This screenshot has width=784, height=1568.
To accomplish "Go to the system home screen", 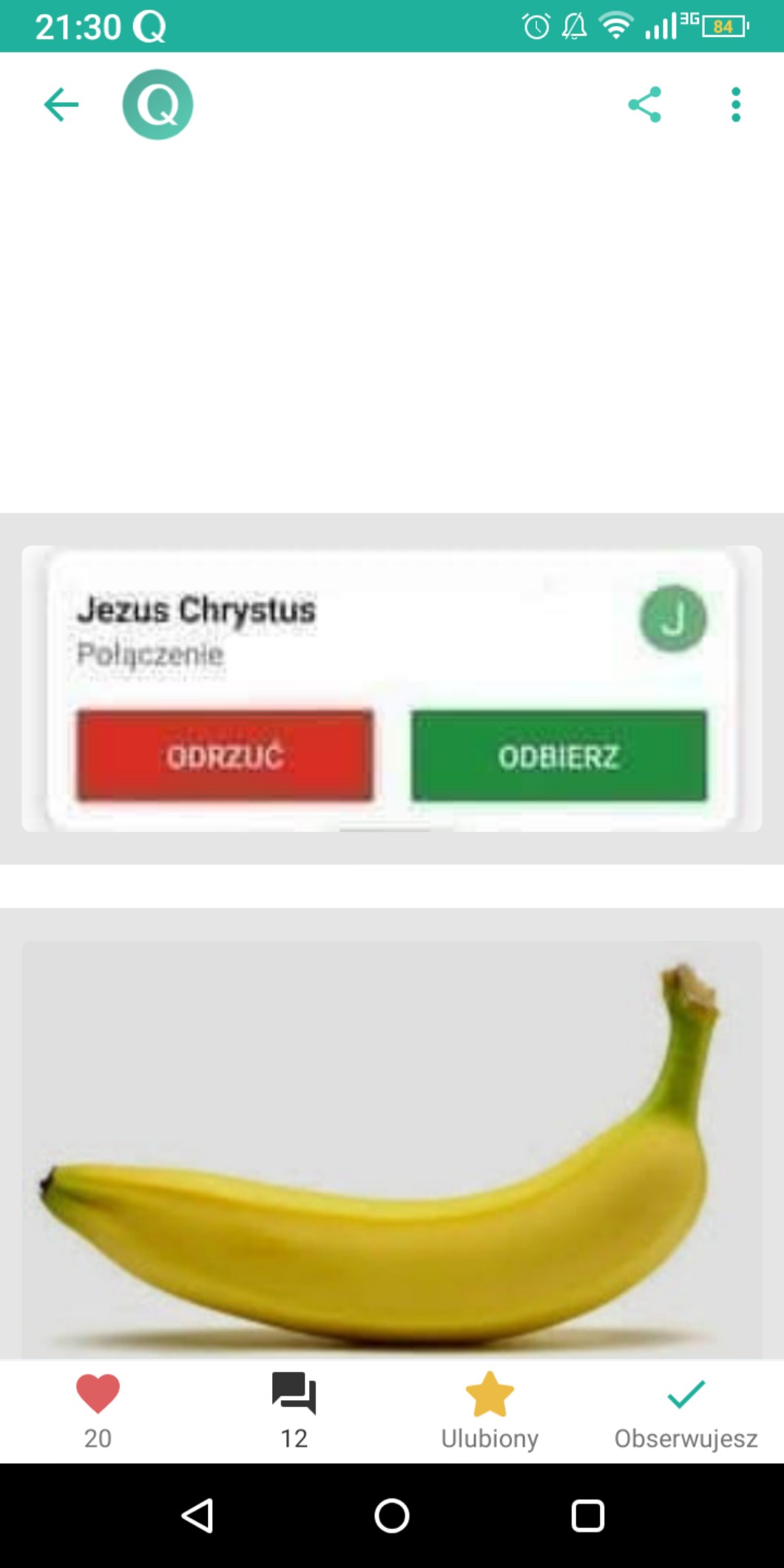I will [x=392, y=1516].
